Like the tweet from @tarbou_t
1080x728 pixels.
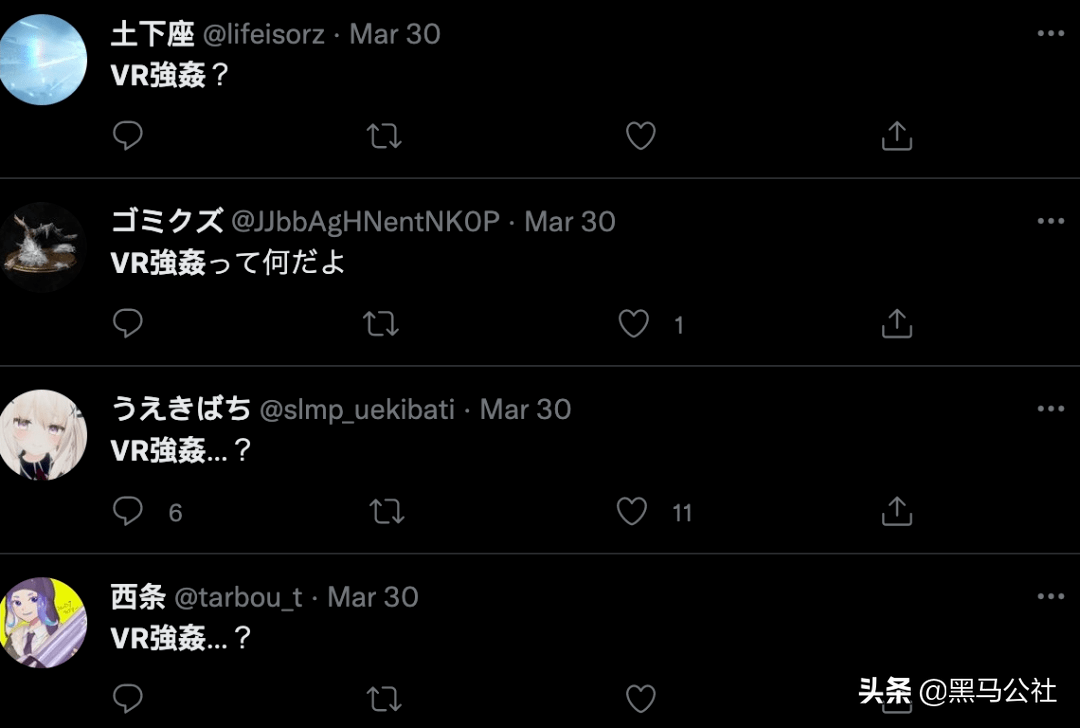(640, 697)
